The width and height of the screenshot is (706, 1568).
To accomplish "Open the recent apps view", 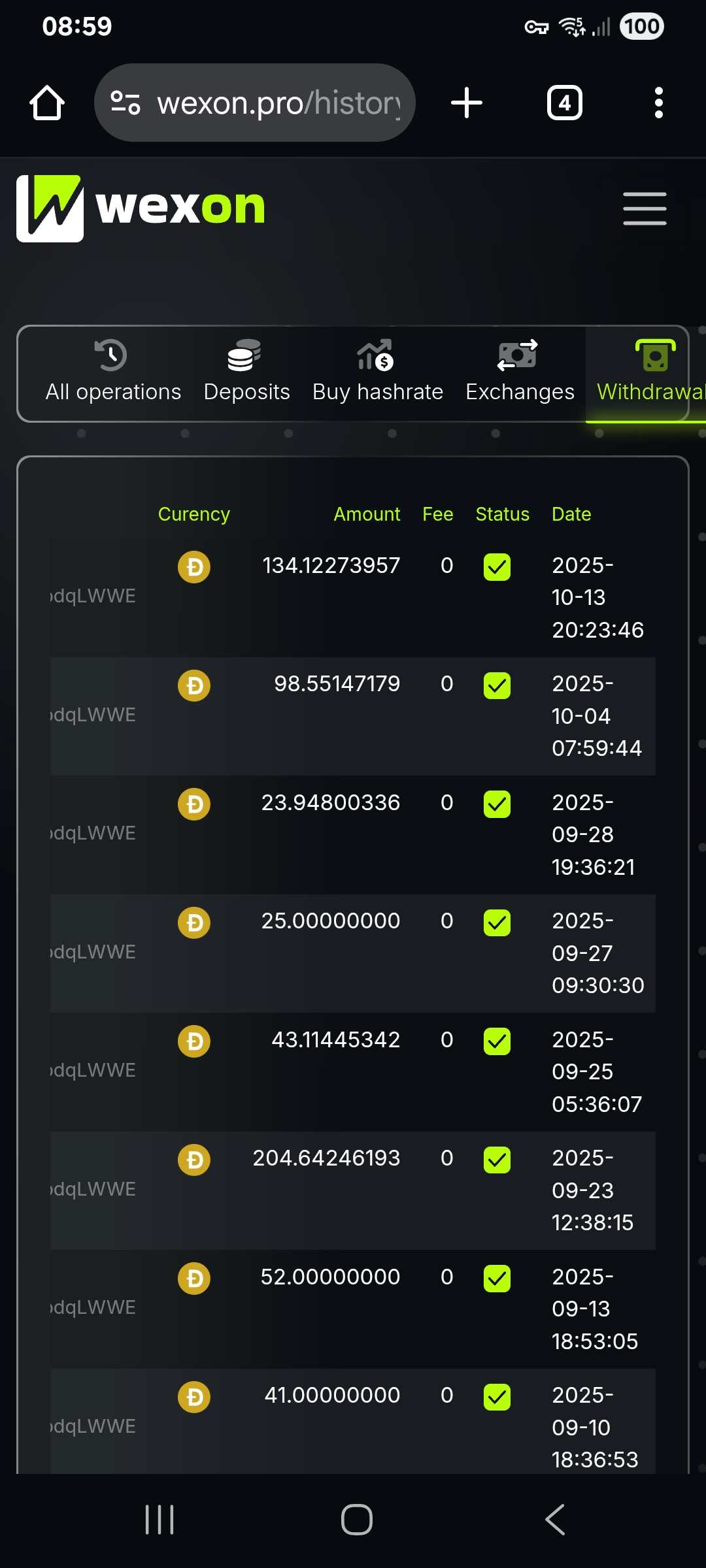I will (x=160, y=1519).
